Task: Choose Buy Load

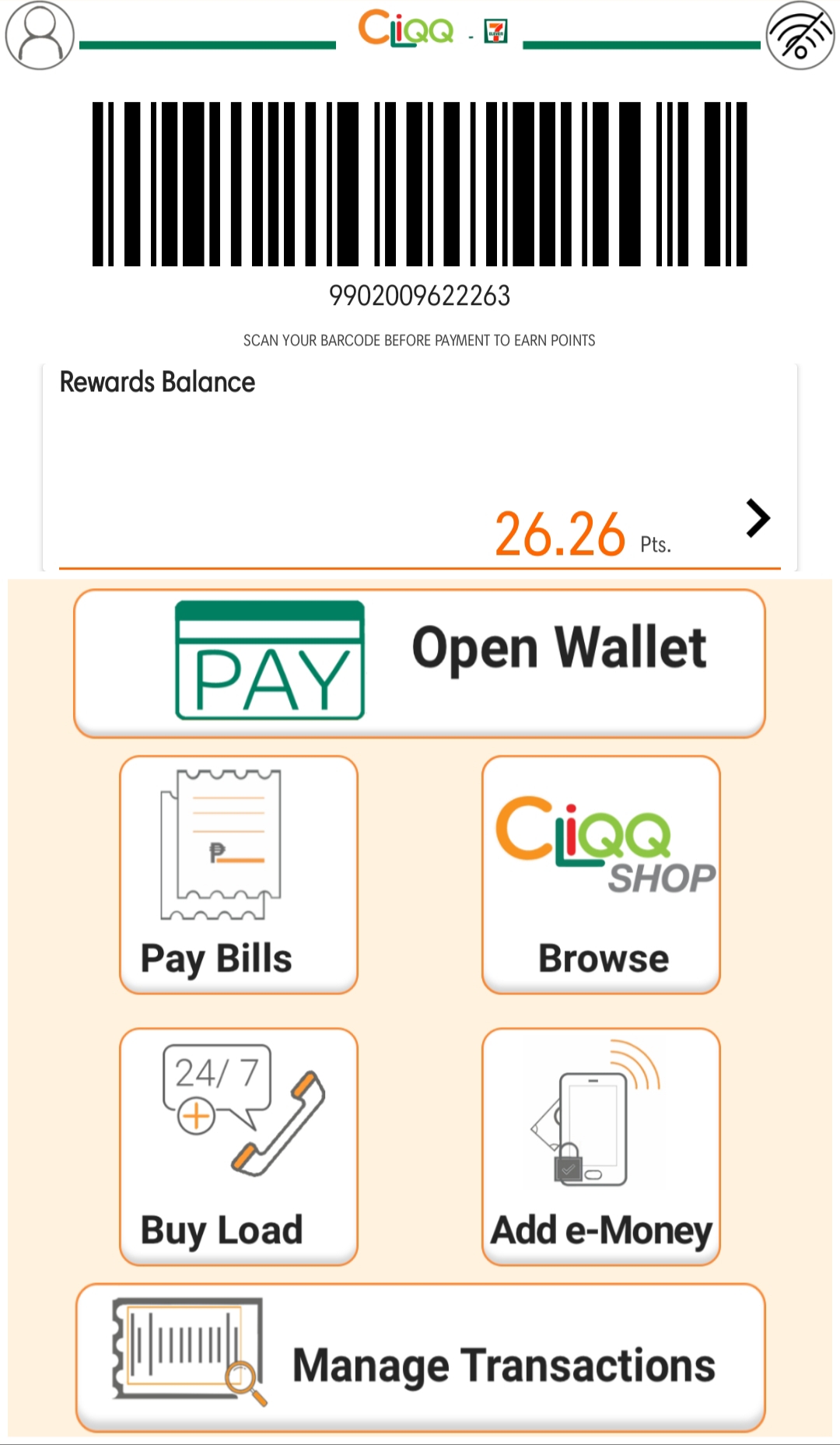Action: click(x=239, y=1145)
